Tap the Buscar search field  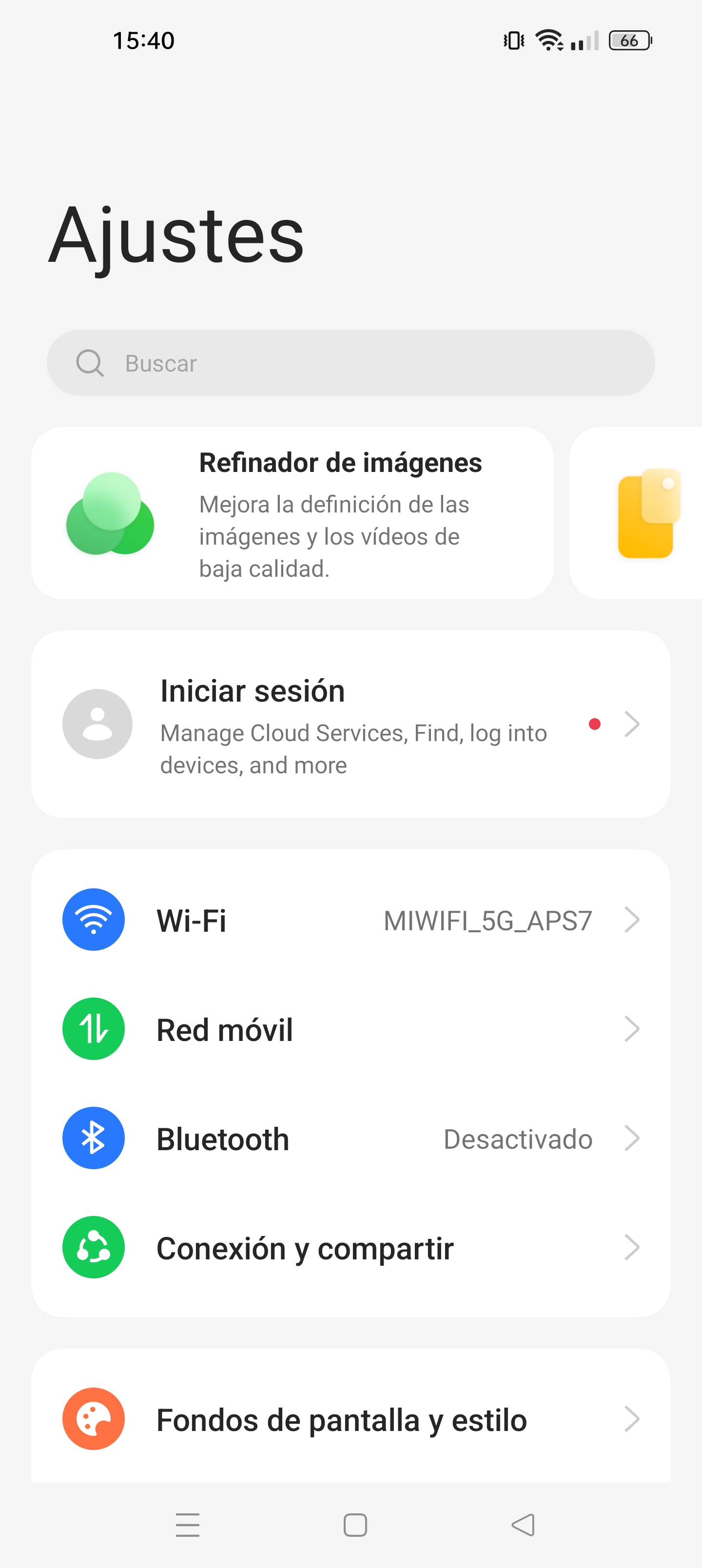click(351, 363)
